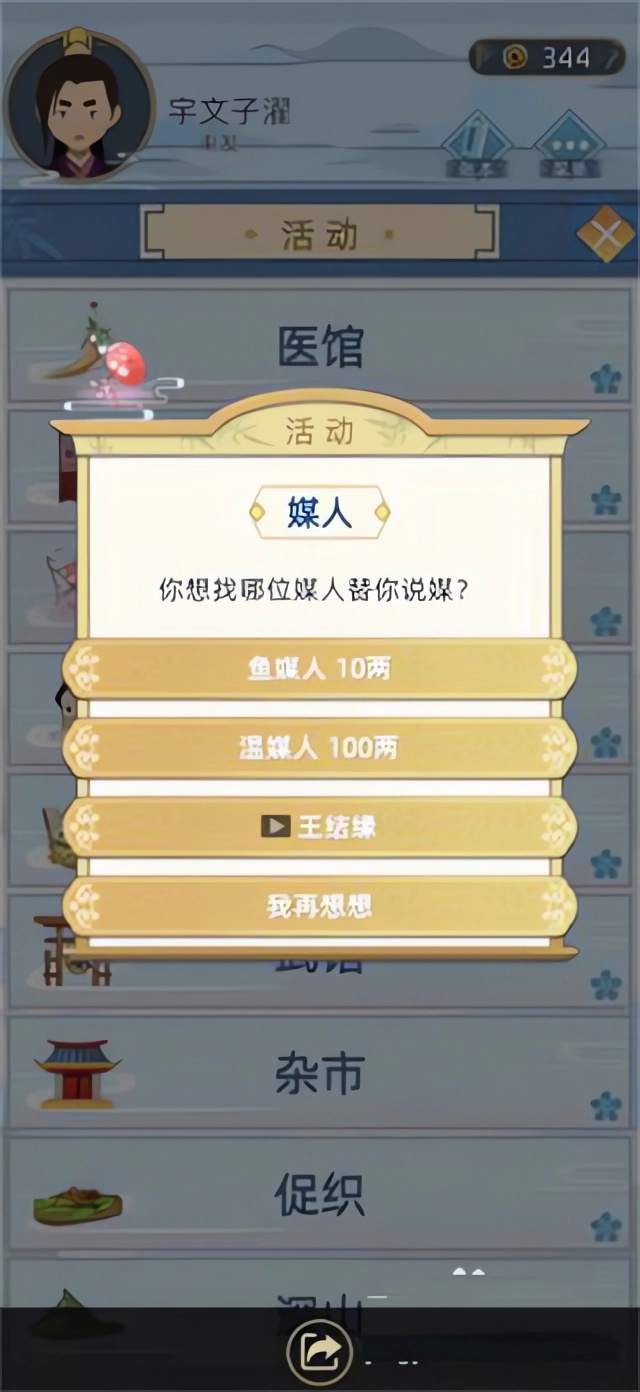
Task: Open the 杂市 activity
Action: (x=319, y=1074)
